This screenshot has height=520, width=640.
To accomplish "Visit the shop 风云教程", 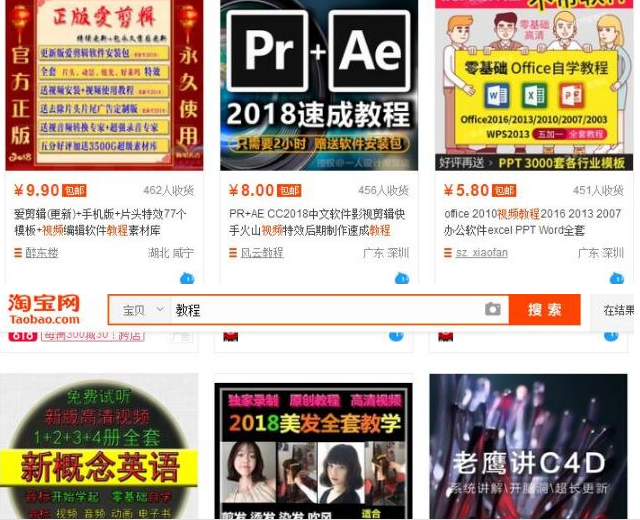I will pyautogui.click(x=262, y=253).
